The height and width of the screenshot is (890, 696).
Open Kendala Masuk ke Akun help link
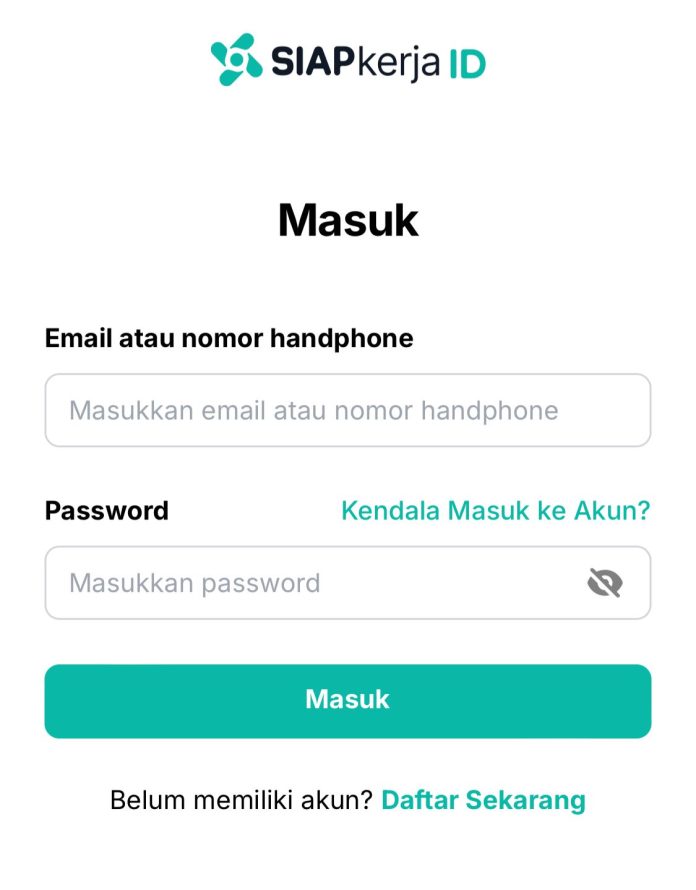click(495, 511)
